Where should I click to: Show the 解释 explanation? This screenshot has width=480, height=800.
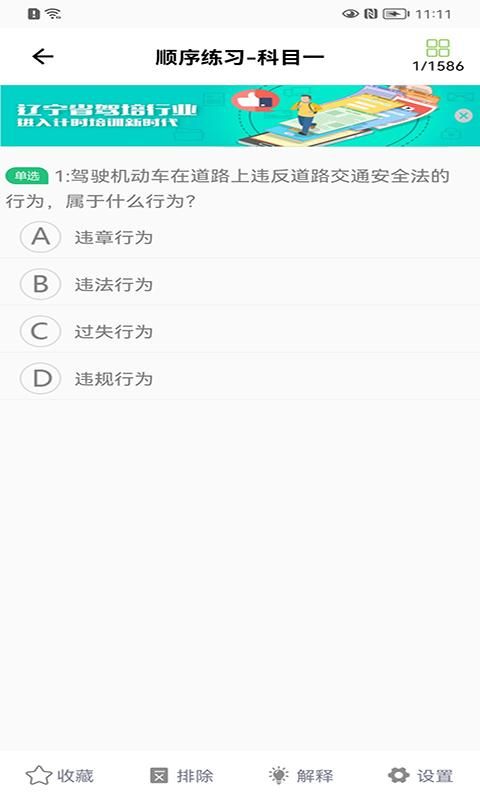pos(301,776)
